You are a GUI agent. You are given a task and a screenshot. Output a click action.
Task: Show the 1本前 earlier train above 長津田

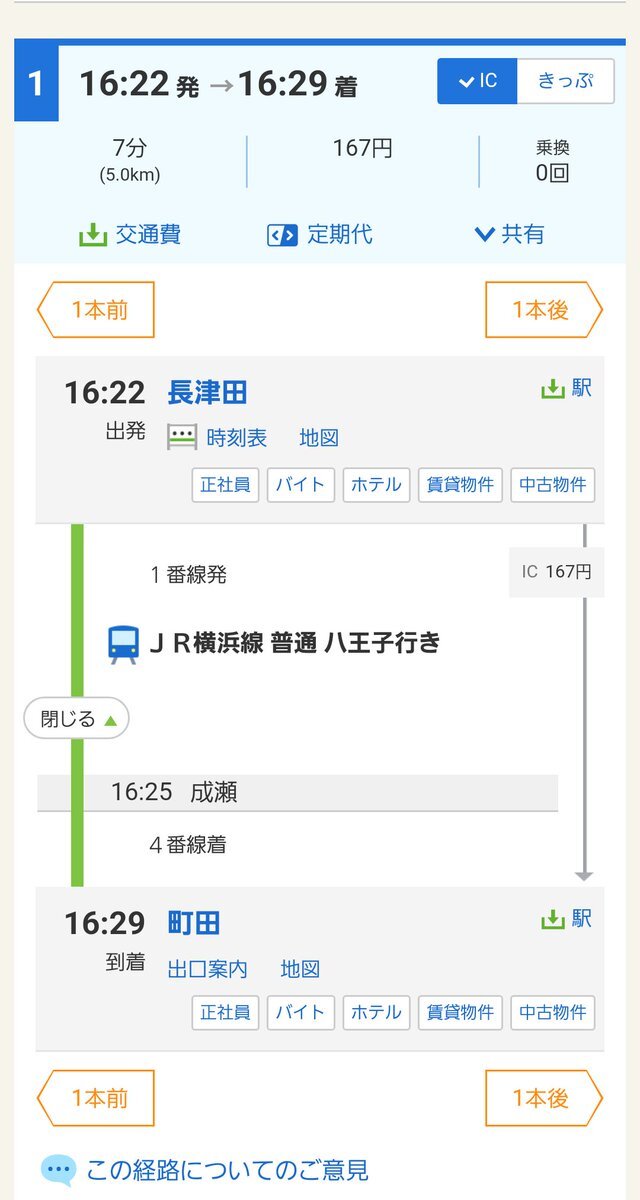click(97, 310)
